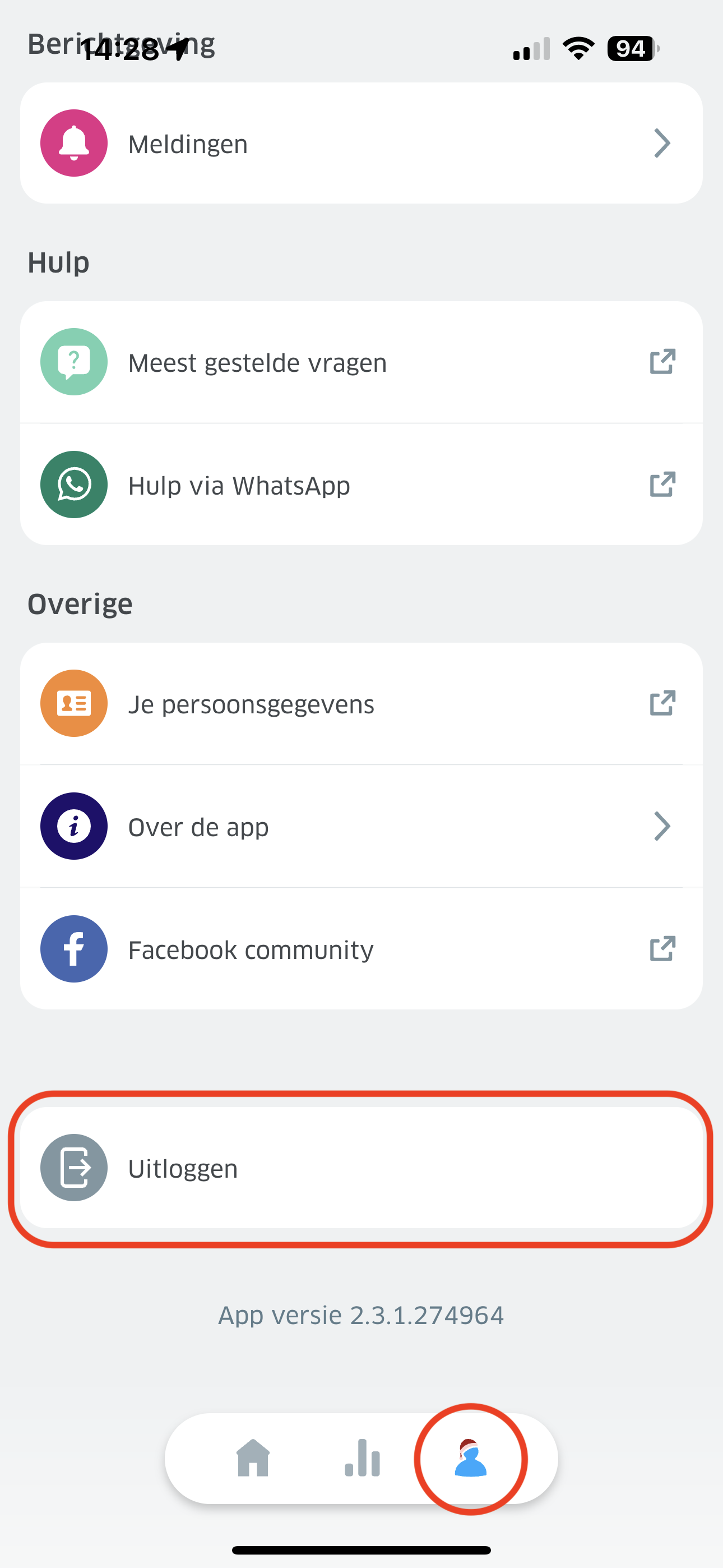Image resolution: width=723 pixels, height=1568 pixels.
Task: Open the Meldingen notification settings
Action: 361,144
